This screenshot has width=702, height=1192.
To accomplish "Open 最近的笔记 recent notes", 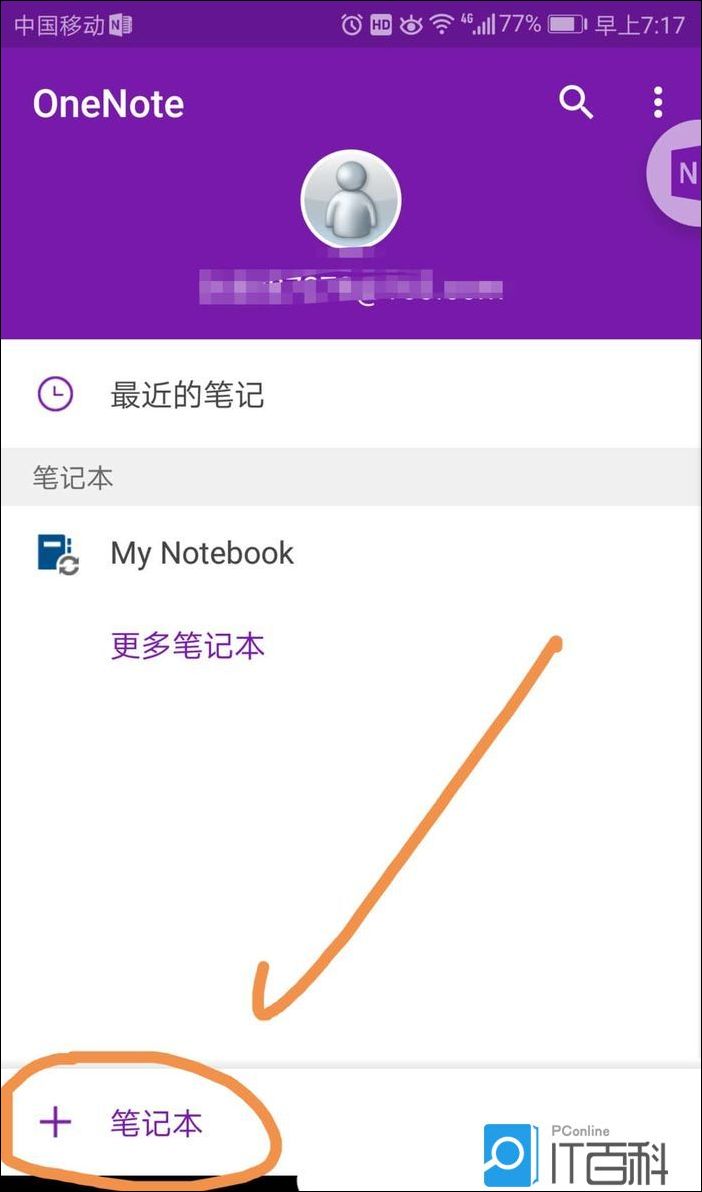I will point(187,395).
